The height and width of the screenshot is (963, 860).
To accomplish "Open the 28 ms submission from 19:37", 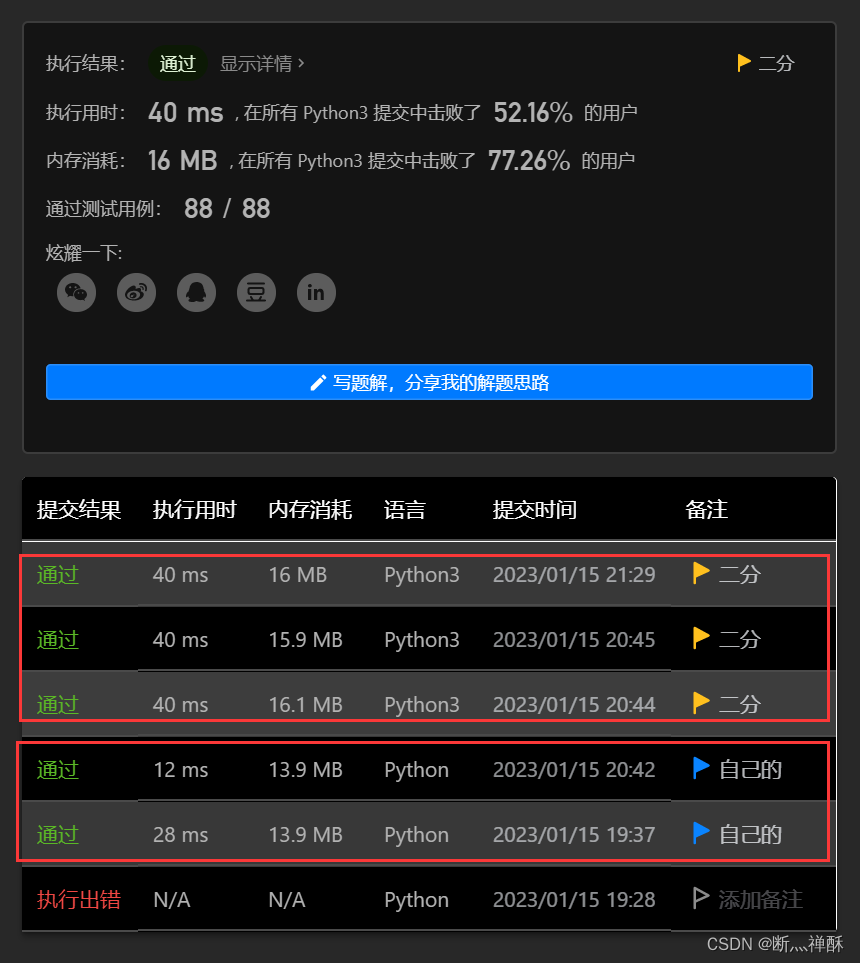I will pos(58,835).
